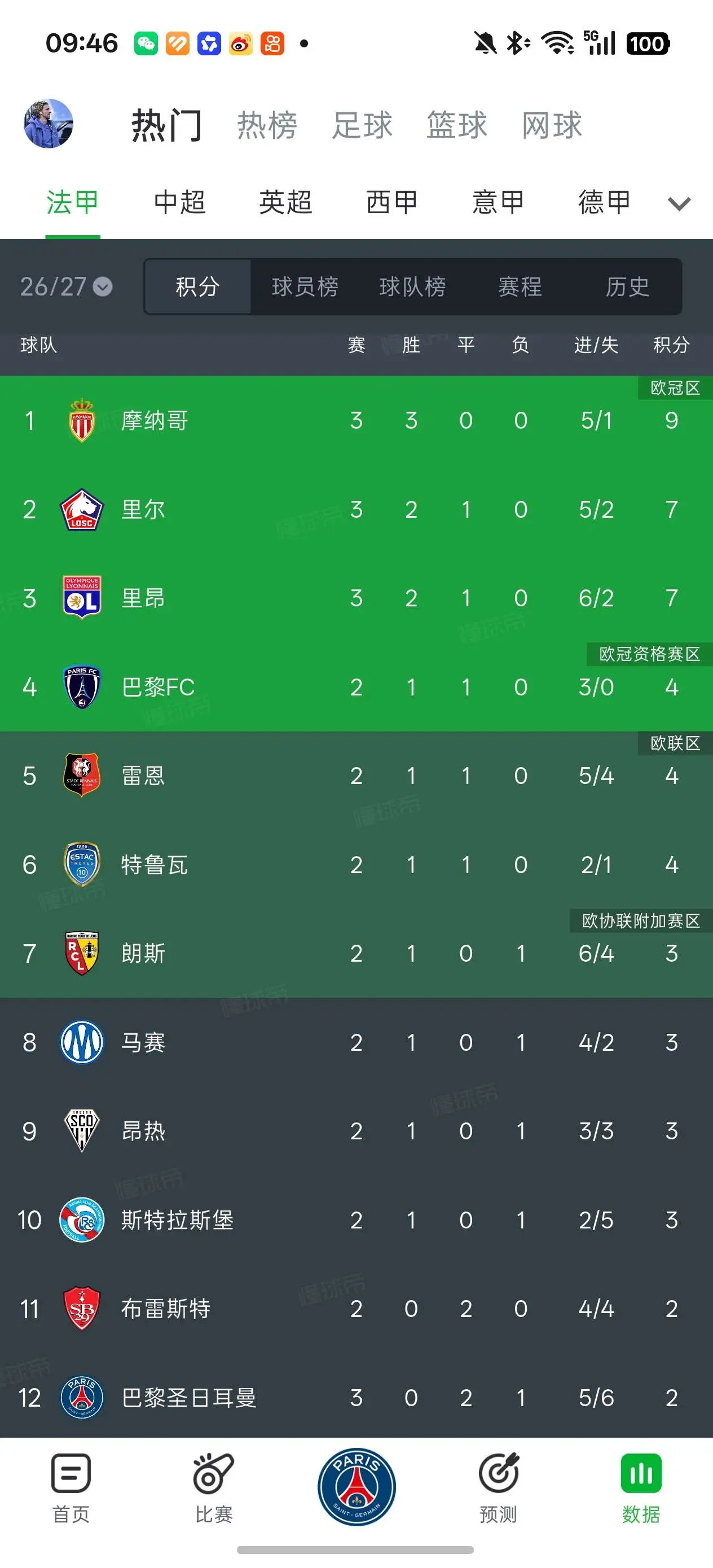Open the 巴黎圣日耳曼 team row
713x1568 pixels.
pyautogui.click(x=356, y=1398)
